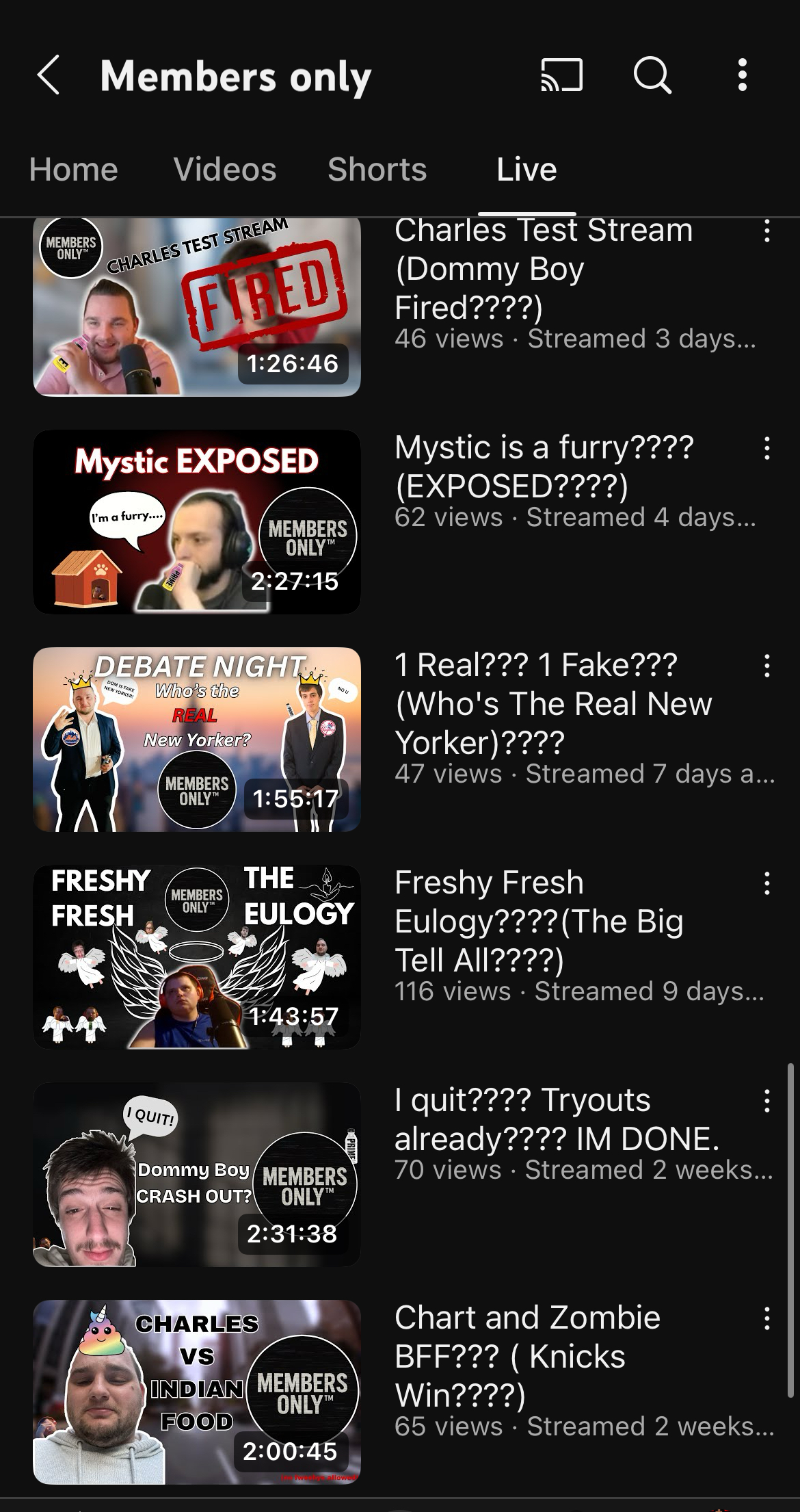The image size is (800, 1512).
Task: Watch Chart and Zombie BFF stream
Action: 197,1392
